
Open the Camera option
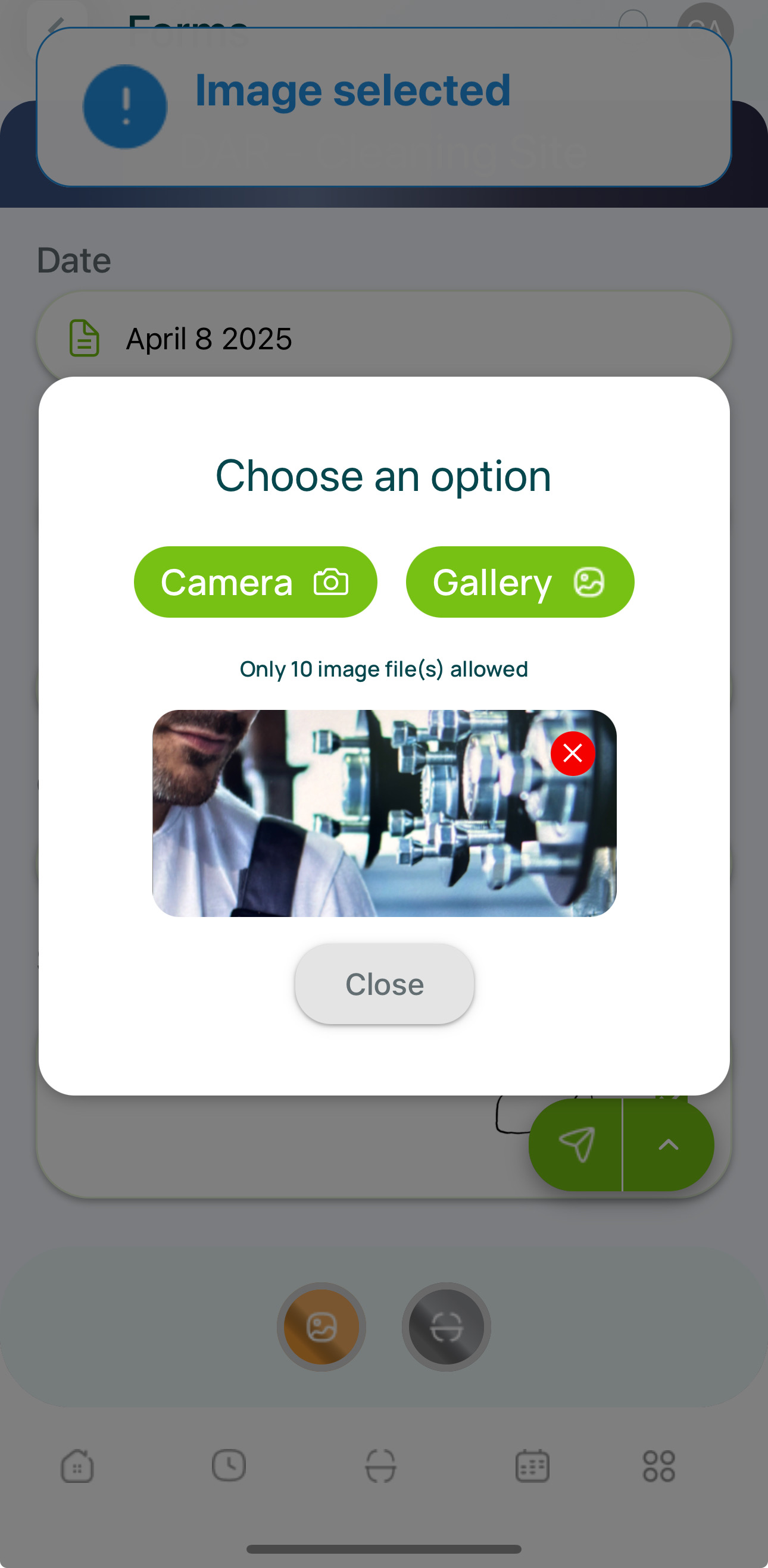point(255,582)
